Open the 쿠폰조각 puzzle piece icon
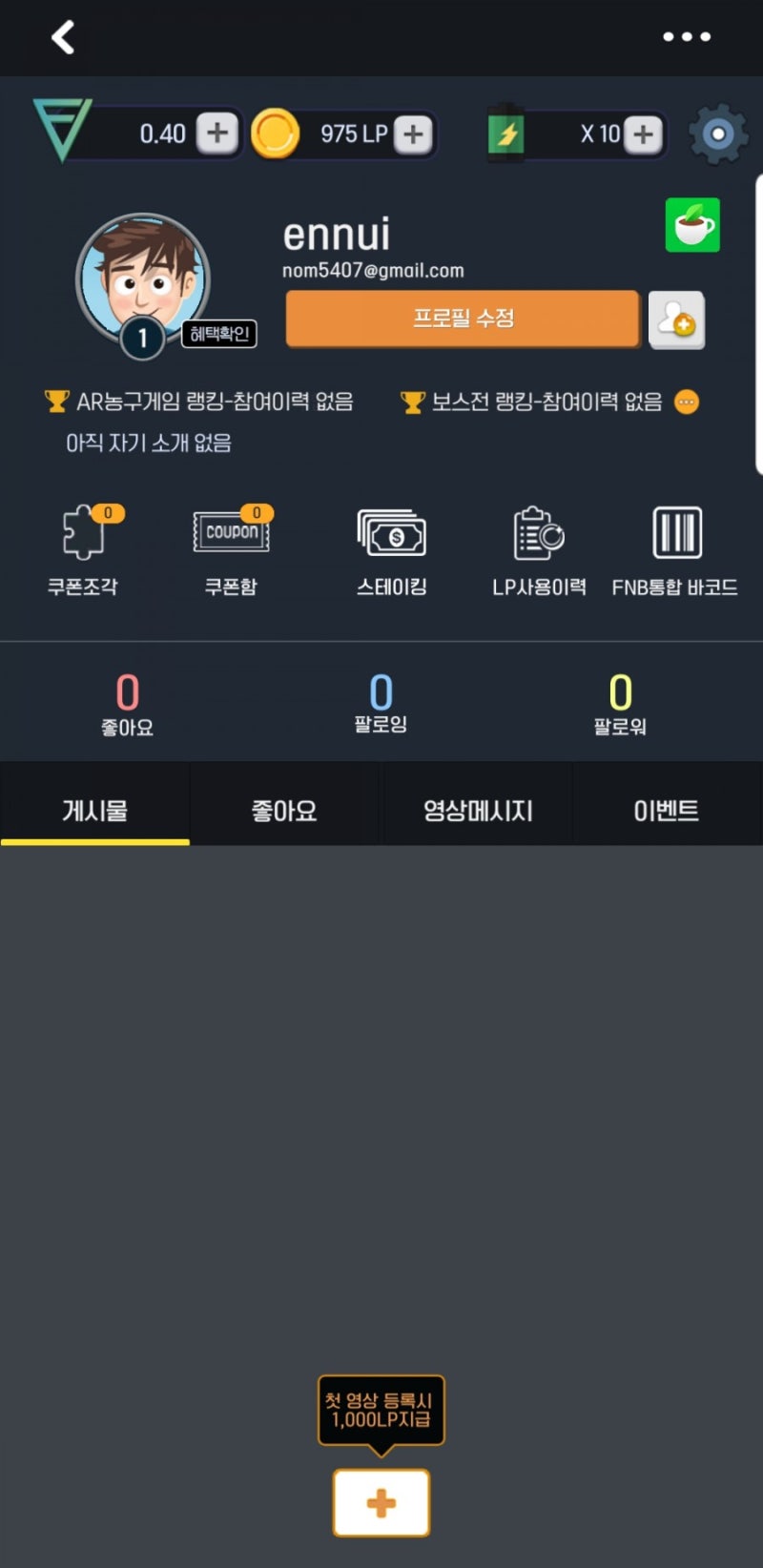 point(81,532)
